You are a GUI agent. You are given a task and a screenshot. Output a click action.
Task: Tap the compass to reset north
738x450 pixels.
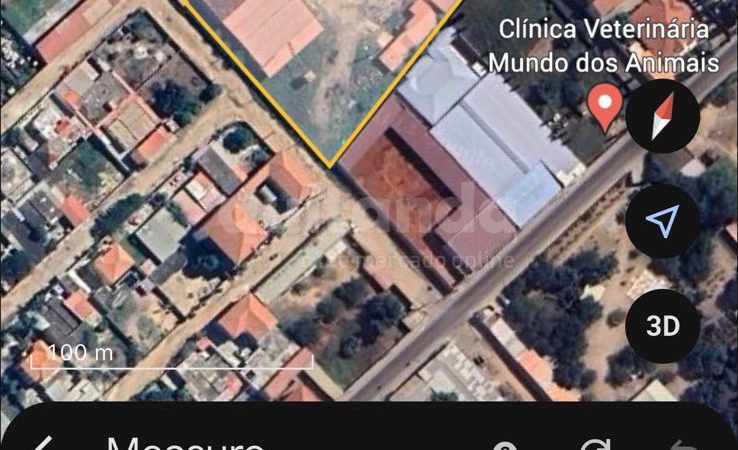[x=662, y=116]
